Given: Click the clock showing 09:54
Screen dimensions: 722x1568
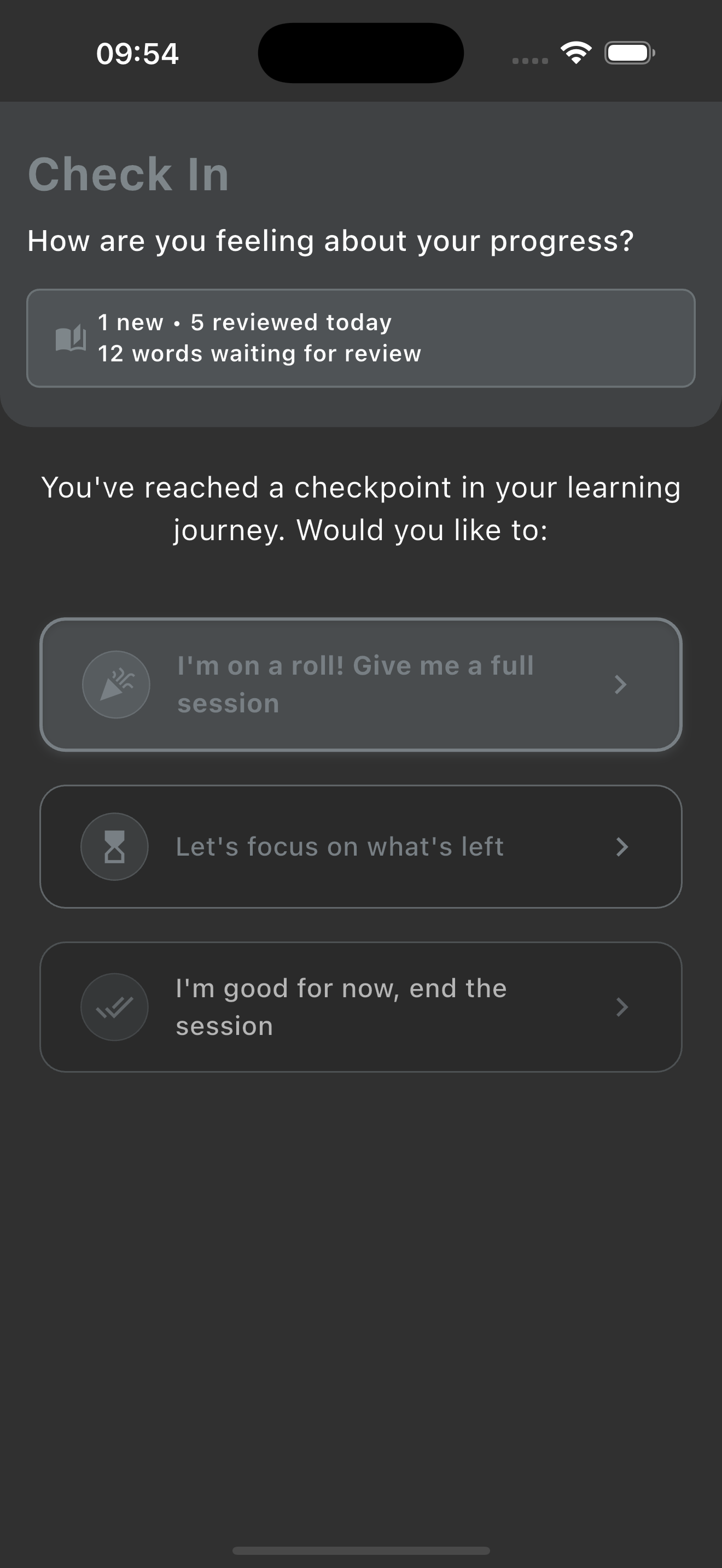Looking at the screenshot, I should (138, 54).
